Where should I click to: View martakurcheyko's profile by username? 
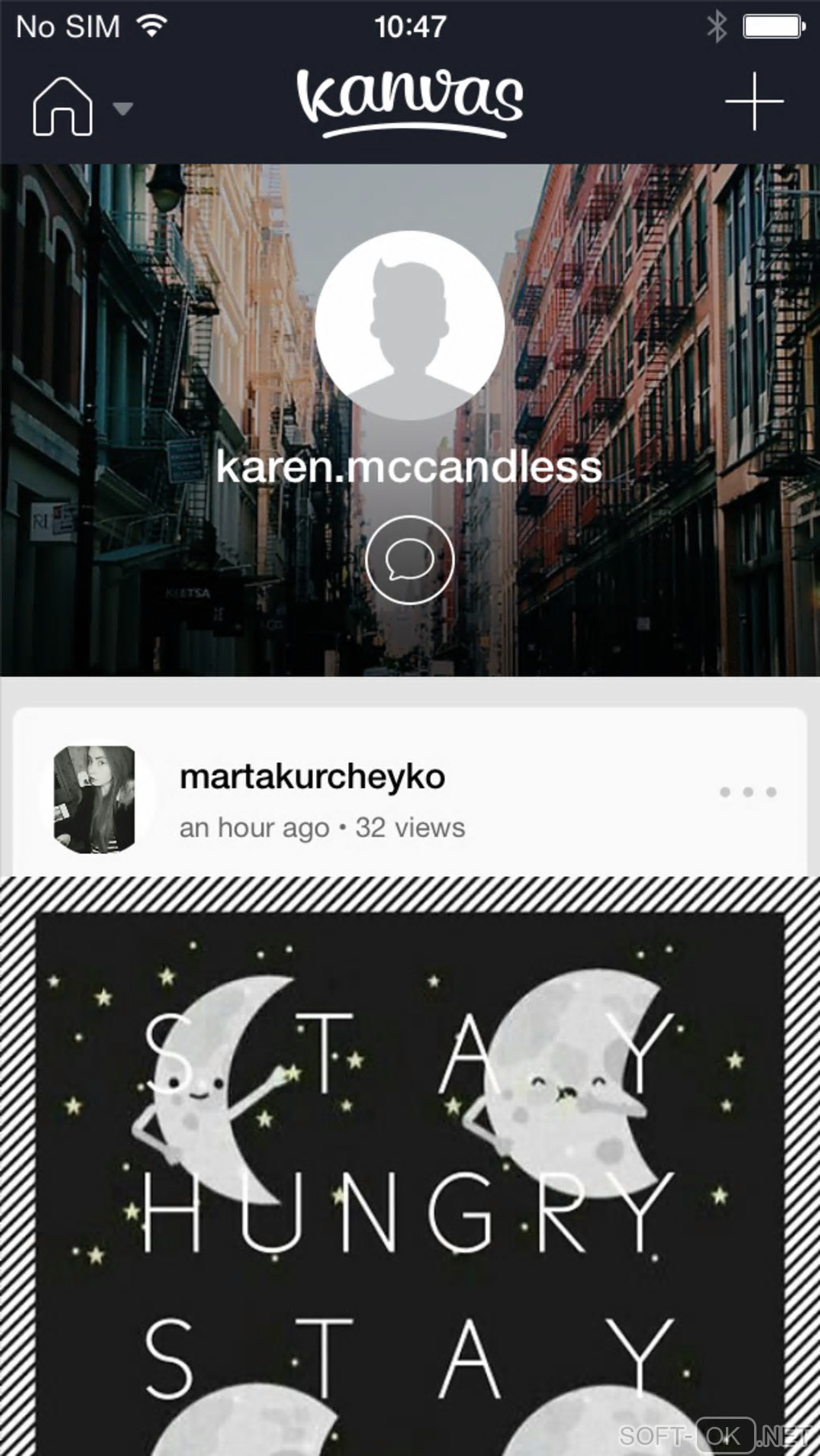coord(312,777)
